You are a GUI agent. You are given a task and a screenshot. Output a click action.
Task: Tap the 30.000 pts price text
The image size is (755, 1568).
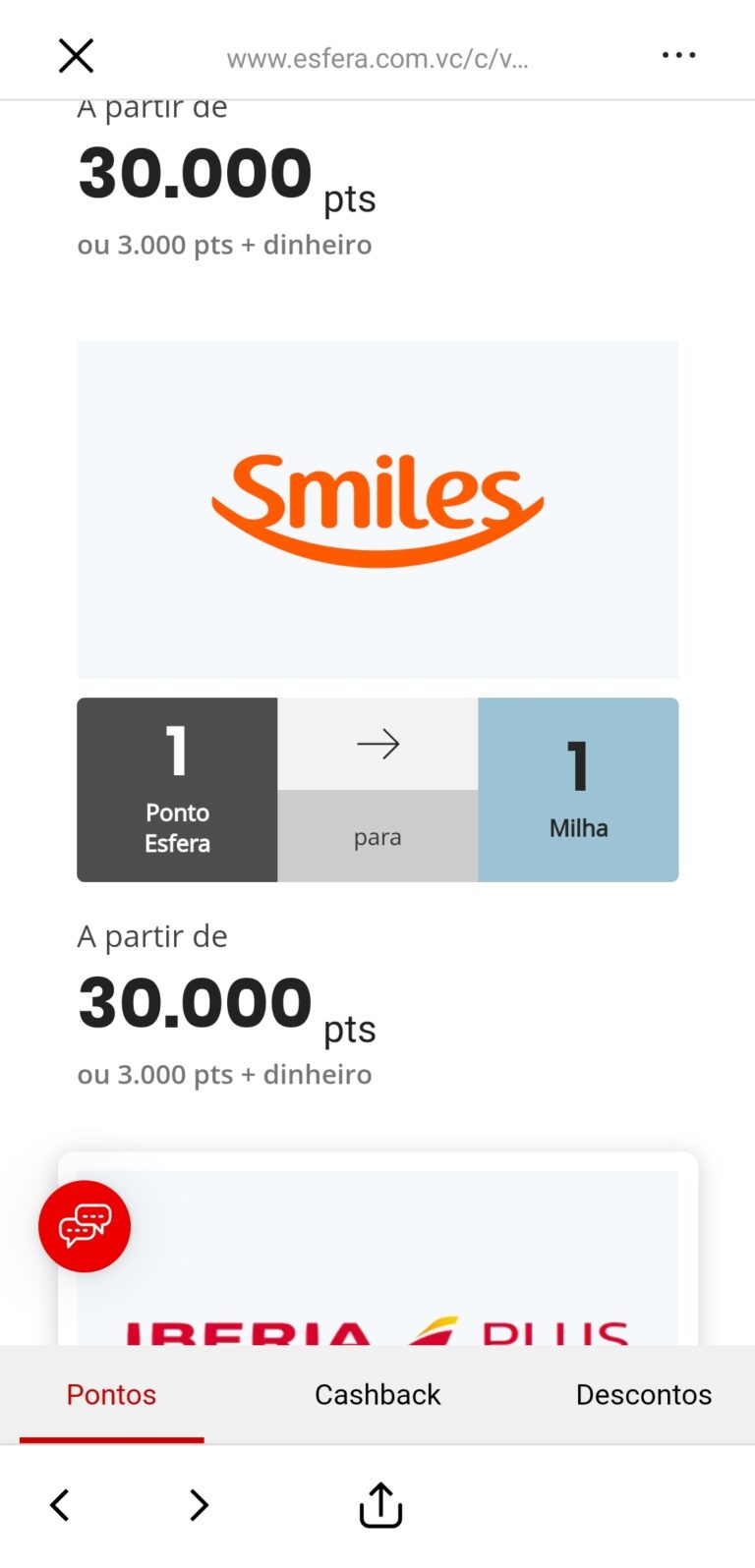coord(194,1002)
